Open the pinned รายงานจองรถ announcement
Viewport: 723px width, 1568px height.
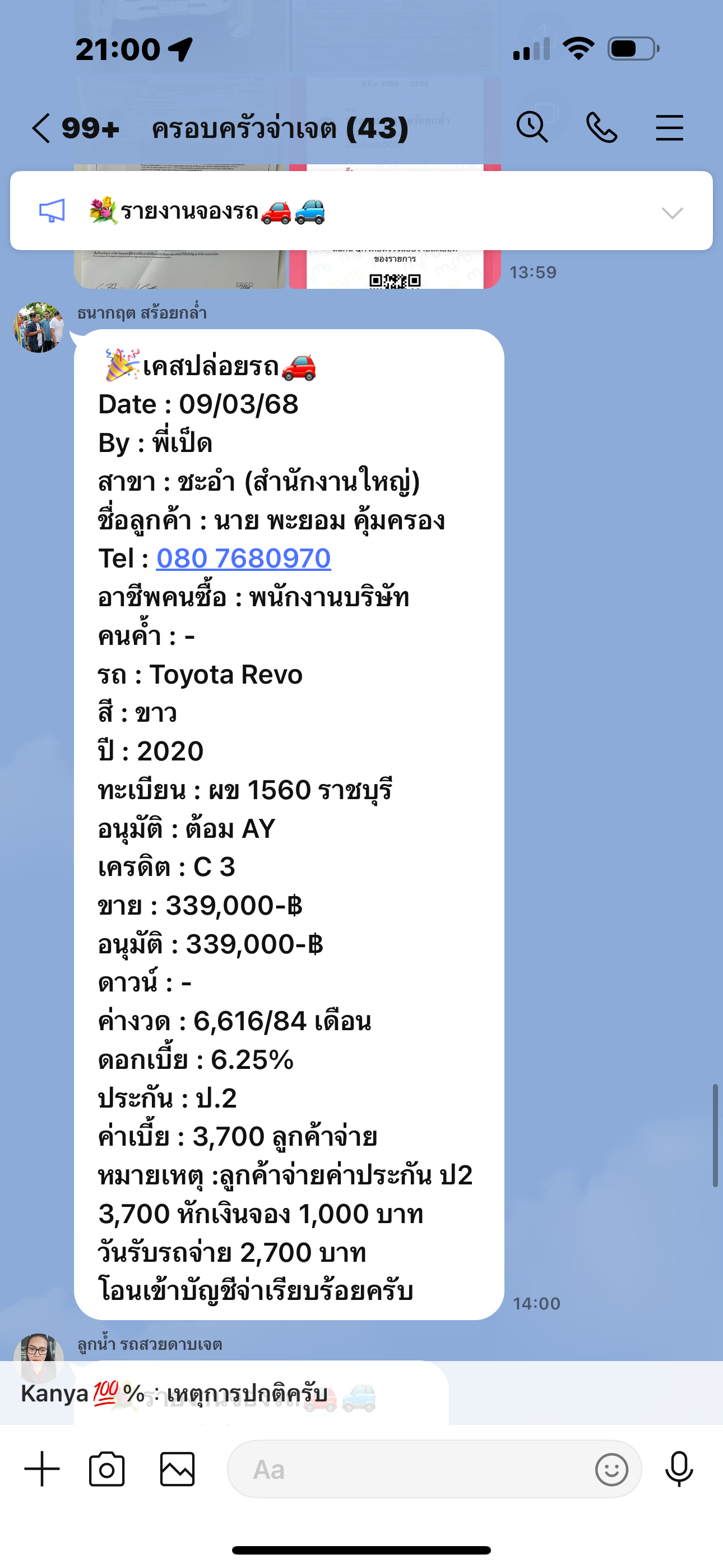[x=361, y=211]
